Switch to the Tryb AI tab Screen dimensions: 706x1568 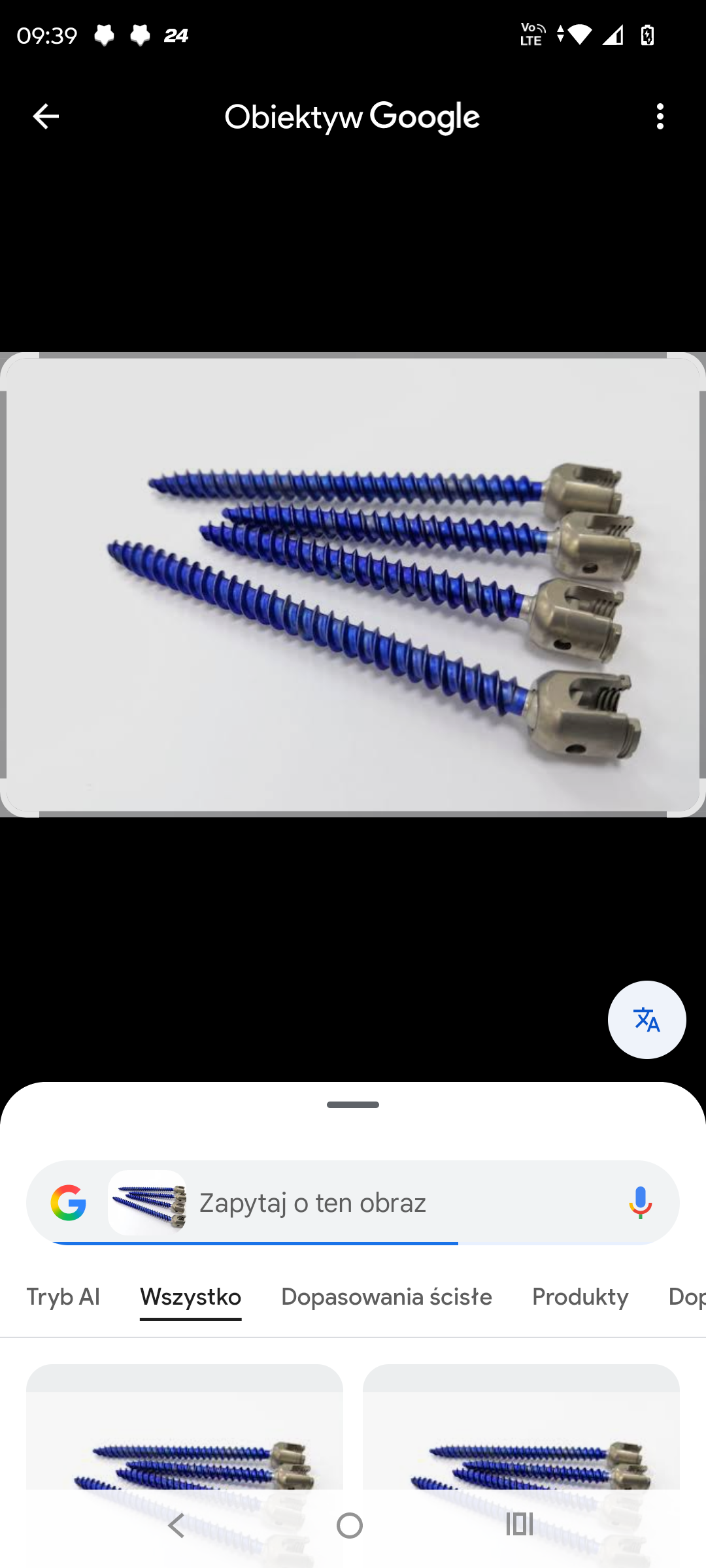[x=63, y=1297]
